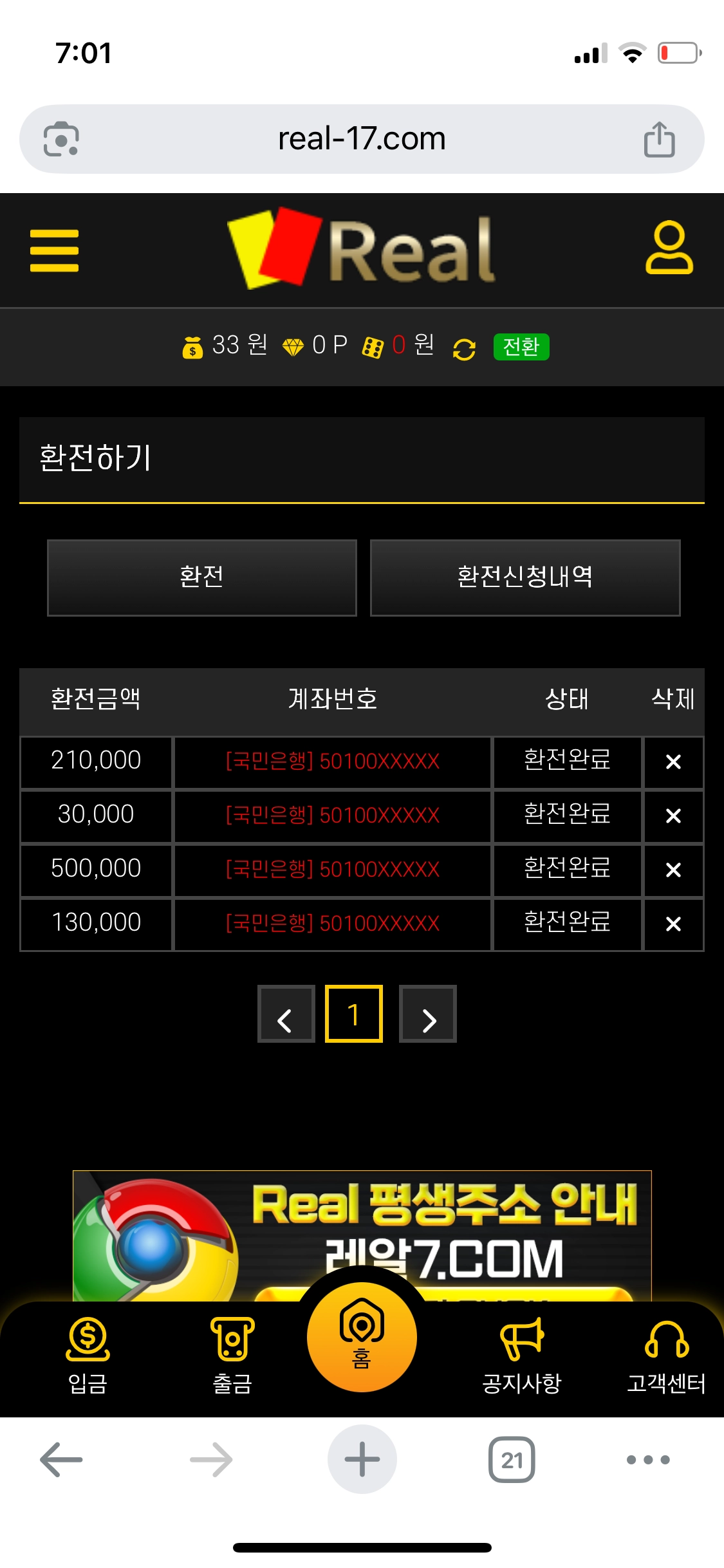
Task: Delete the 30,000 withdrawal record
Action: (x=673, y=816)
